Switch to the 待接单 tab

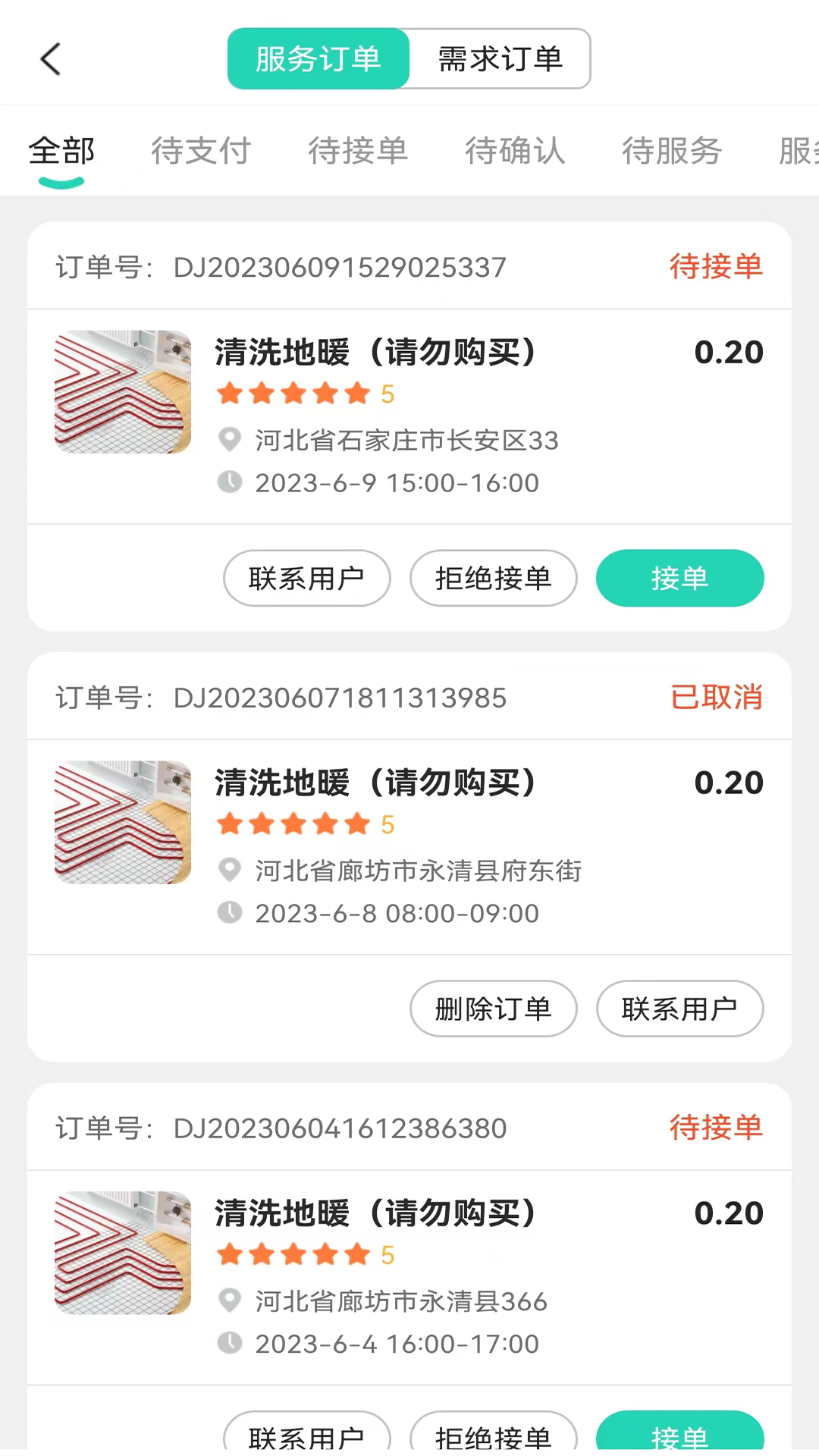tap(358, 151)
